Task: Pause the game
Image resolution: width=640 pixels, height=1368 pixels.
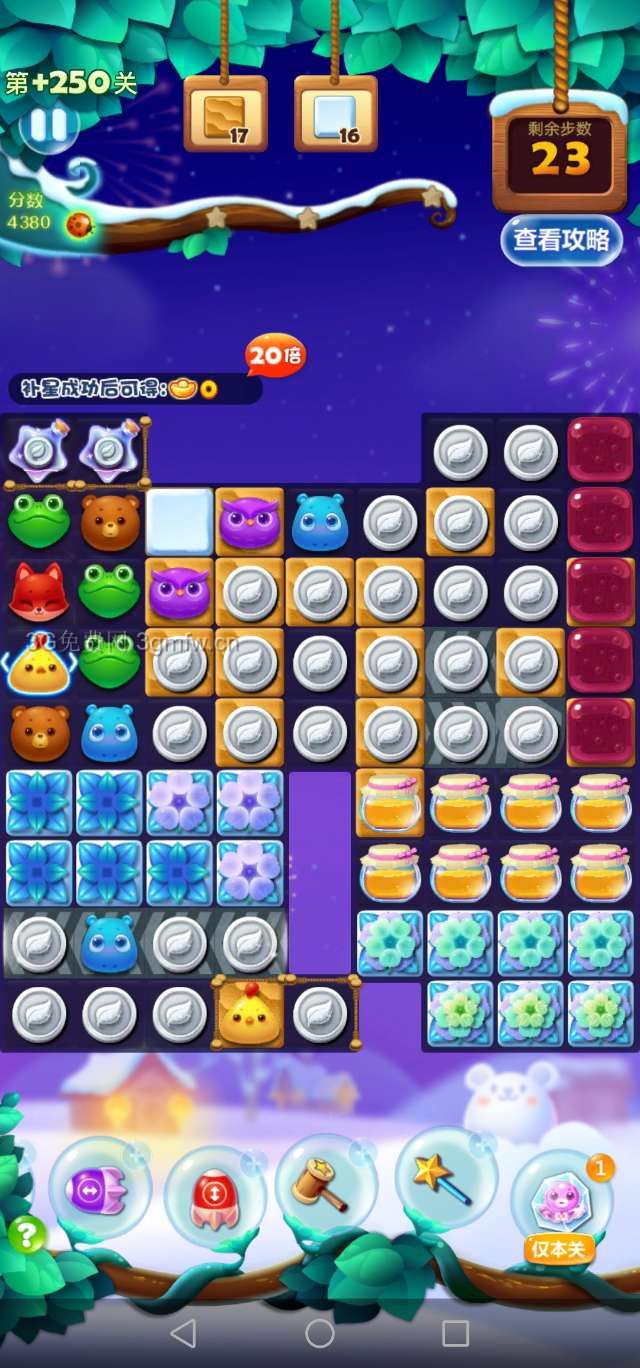Action: (48, 126)
